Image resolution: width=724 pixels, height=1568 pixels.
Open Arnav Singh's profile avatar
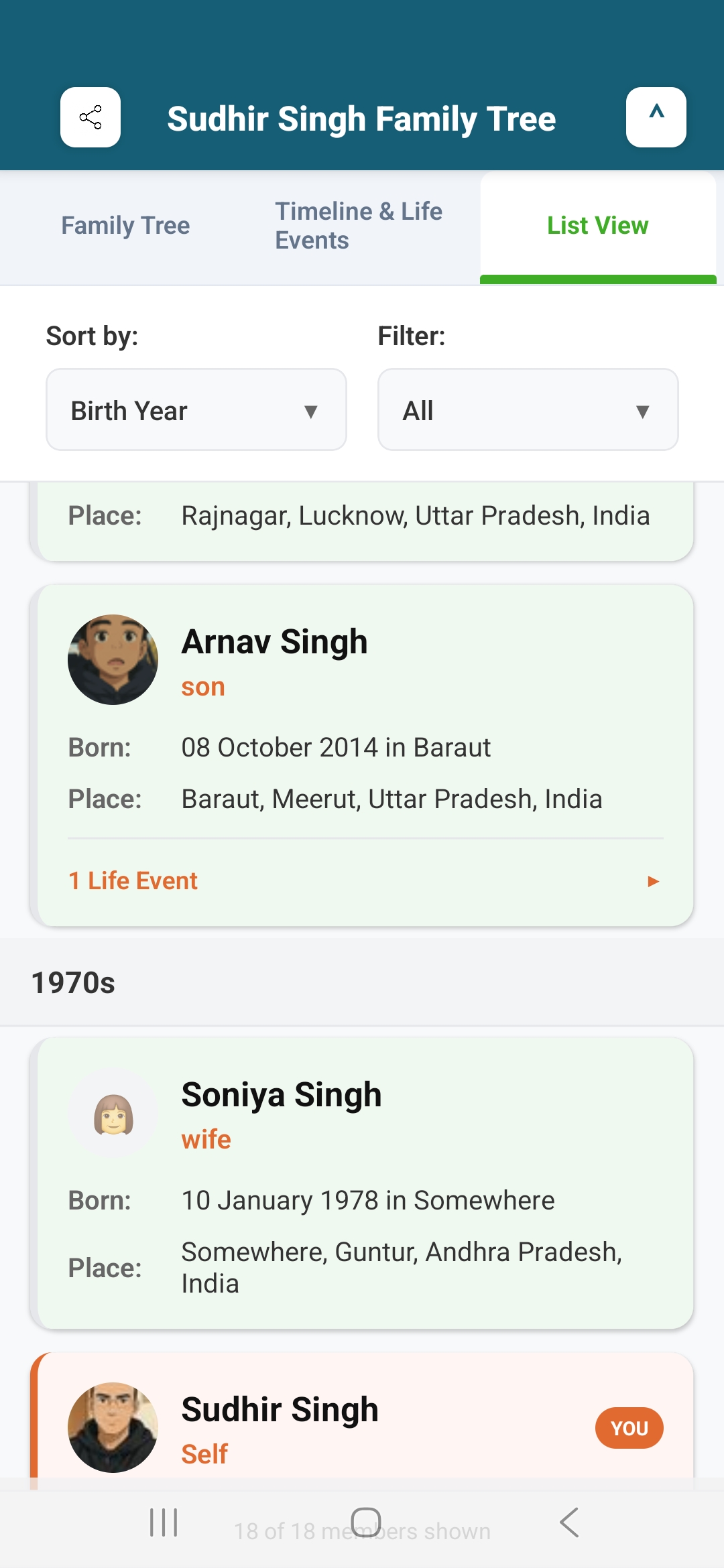coord(113,659)
